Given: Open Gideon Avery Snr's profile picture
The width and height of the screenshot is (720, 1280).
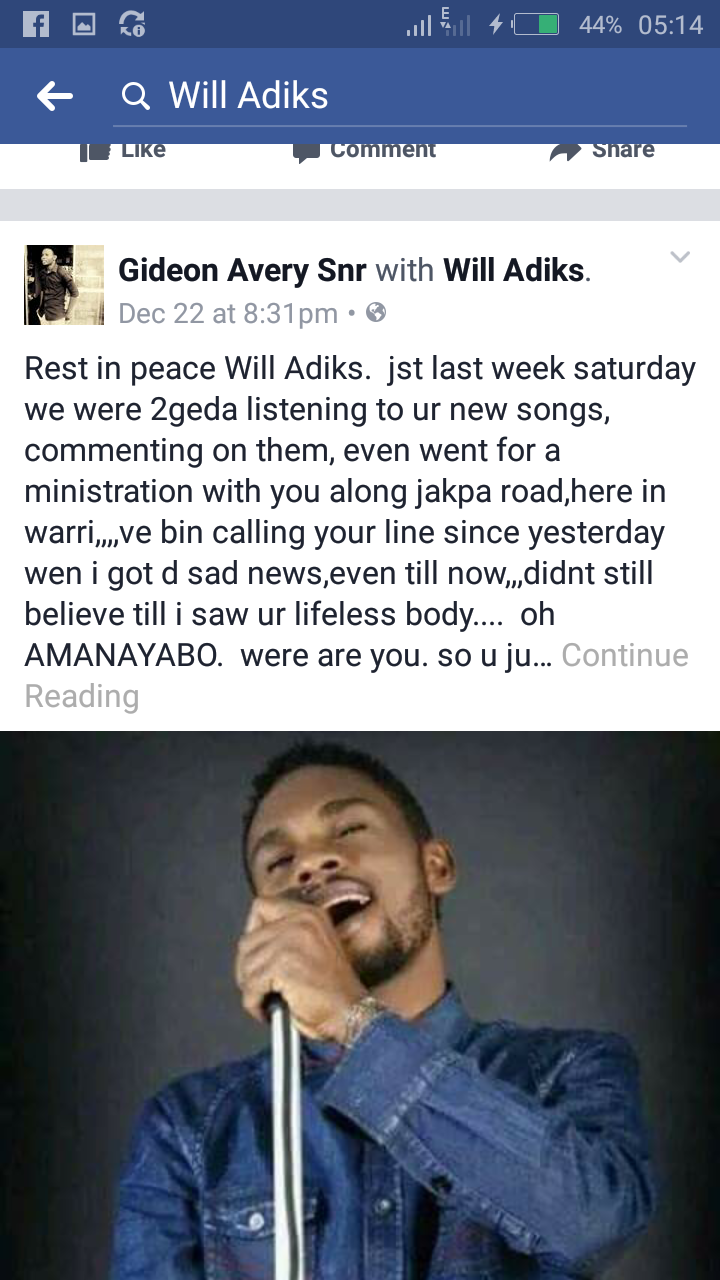Looking at the screenshot, I should [x=64, y=285].
